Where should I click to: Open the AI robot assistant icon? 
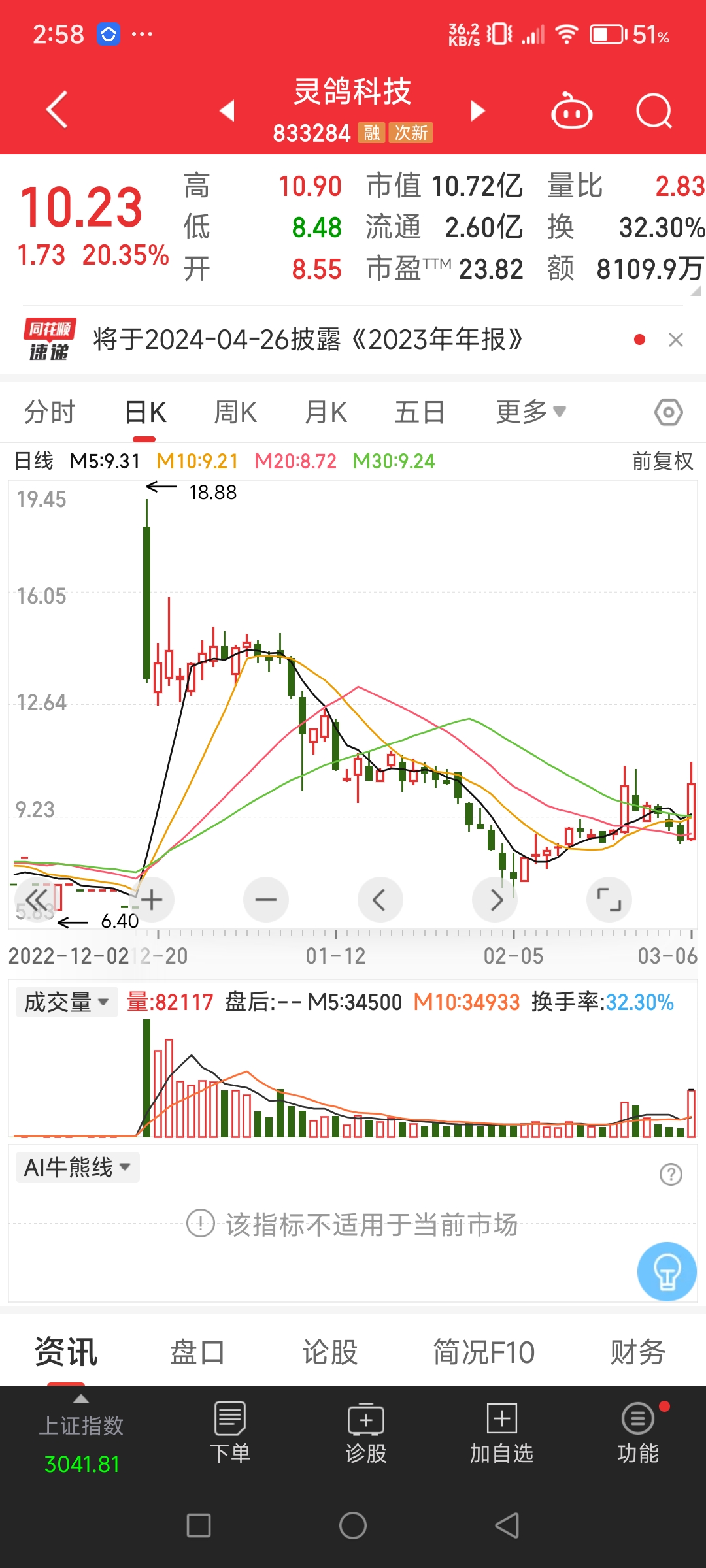[x=572, y=110]
